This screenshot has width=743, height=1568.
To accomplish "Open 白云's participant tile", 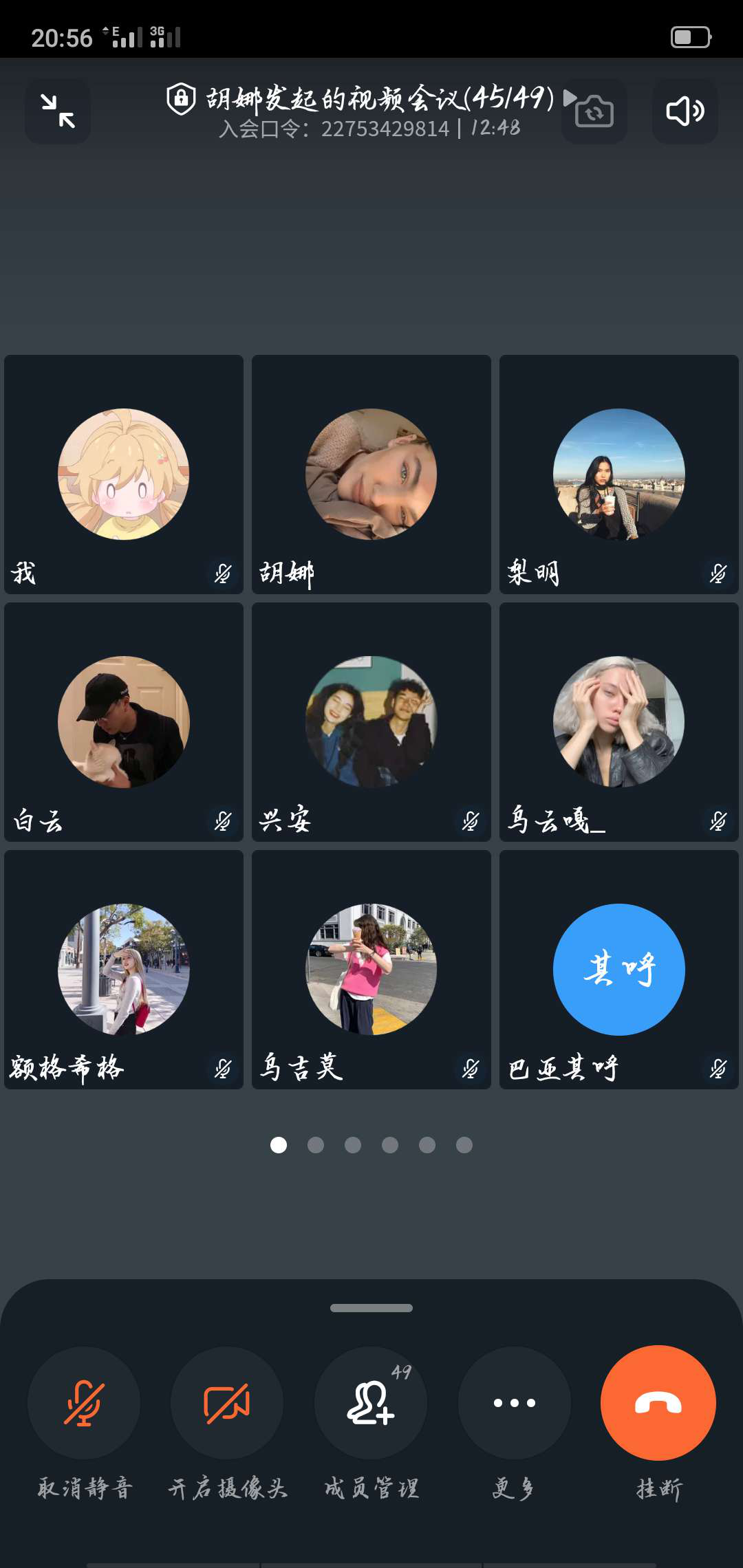I will (124, 722).
